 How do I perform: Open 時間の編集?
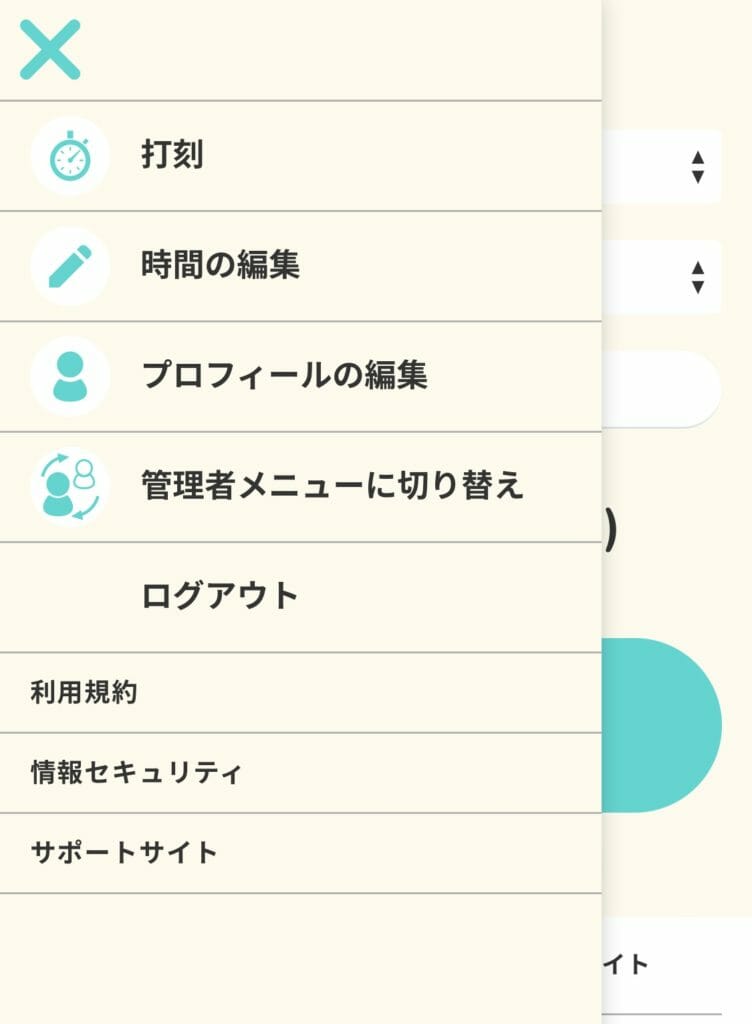(x=220, y=266)
